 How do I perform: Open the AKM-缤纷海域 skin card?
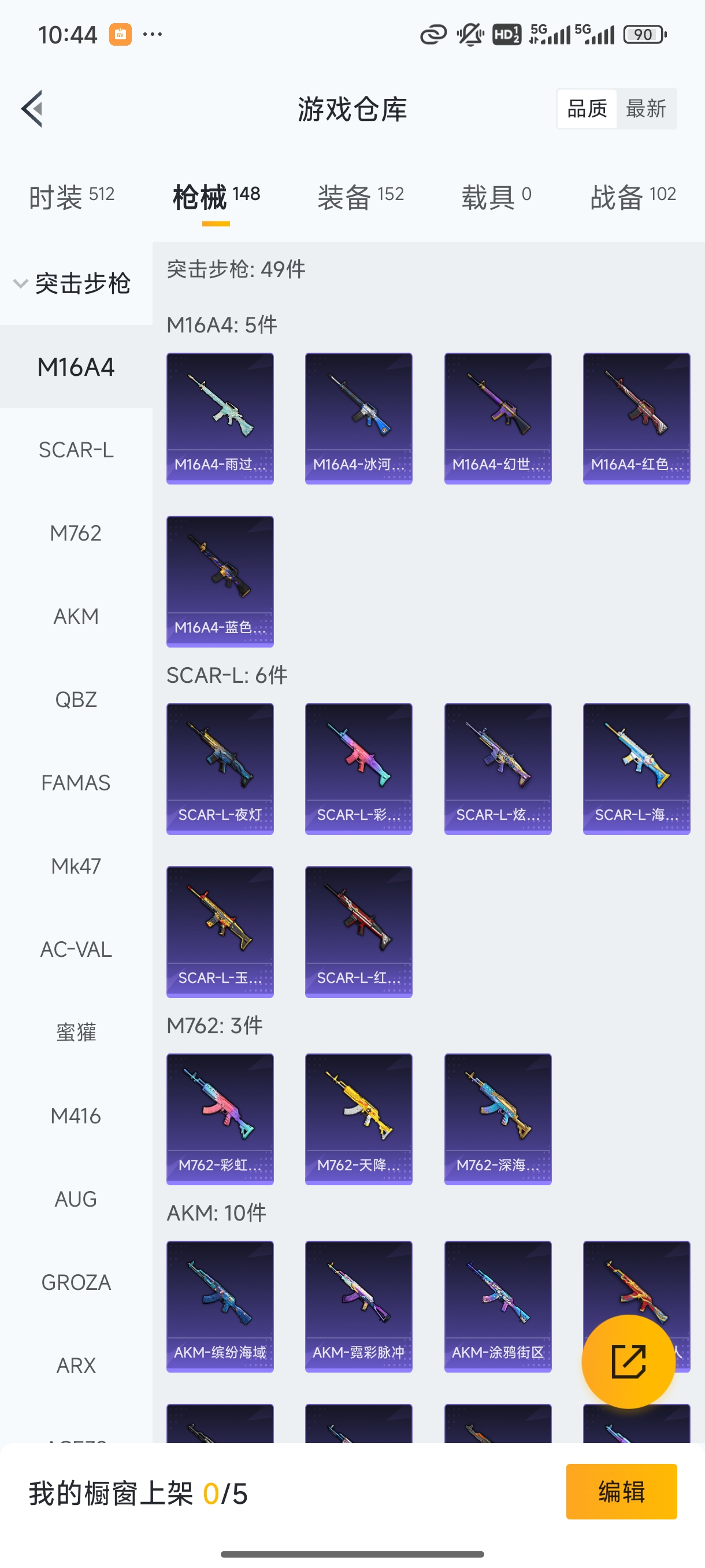point(220,1306)
